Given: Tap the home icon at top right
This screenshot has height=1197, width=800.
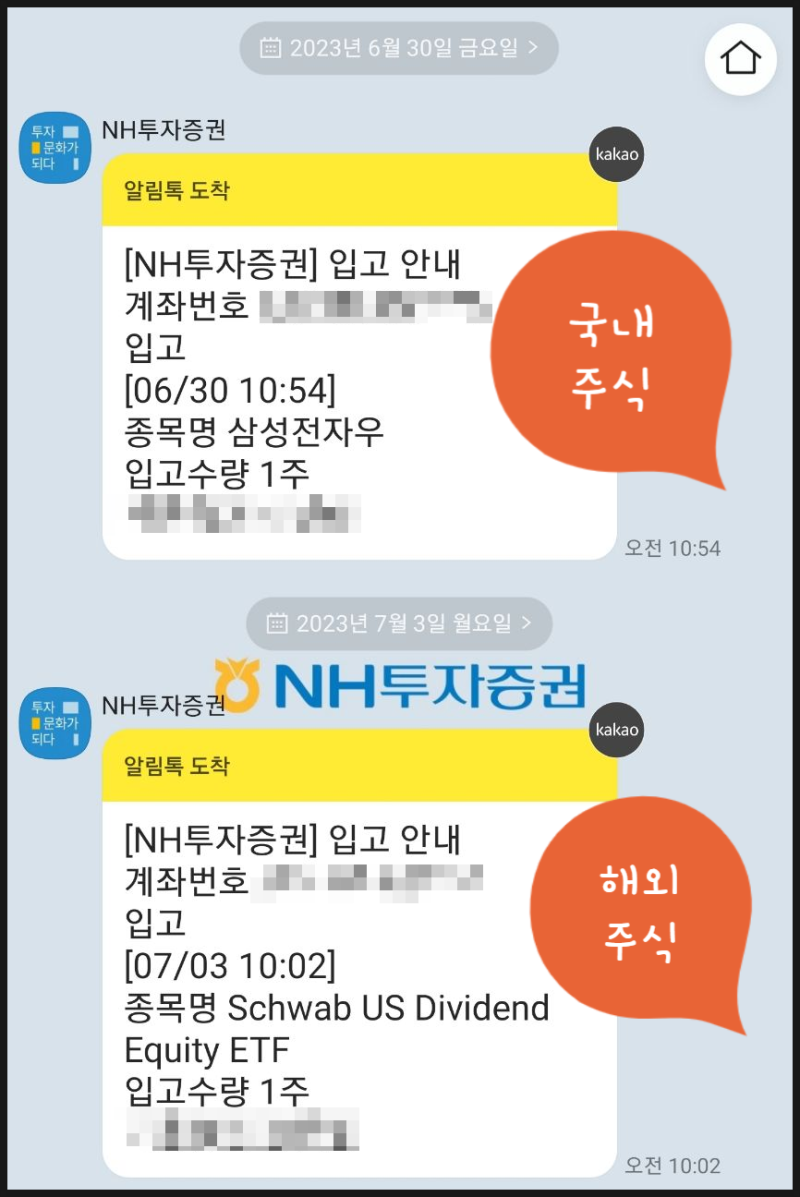Looking at the screenshot, I should point(740,59).
